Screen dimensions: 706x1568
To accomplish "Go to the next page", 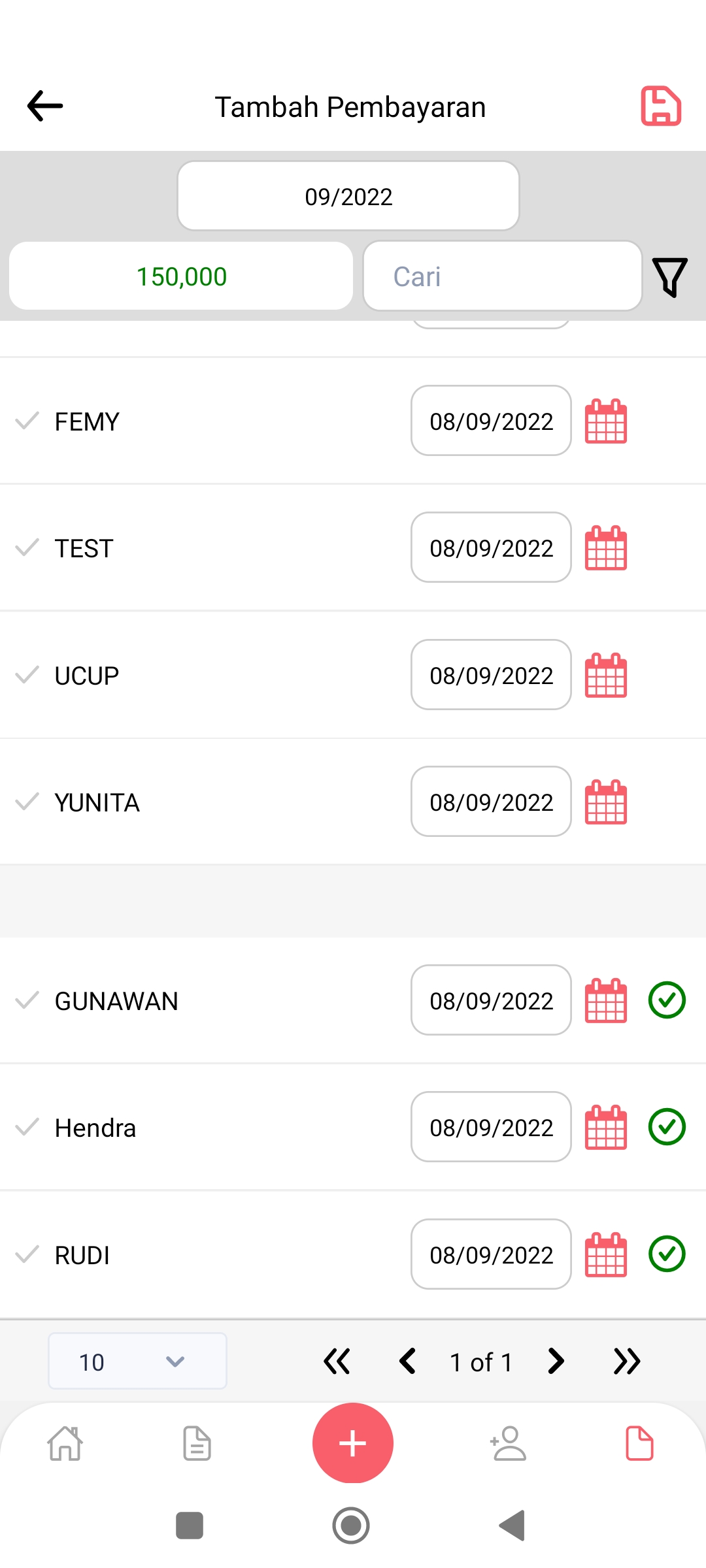I will coord(556,1362).
